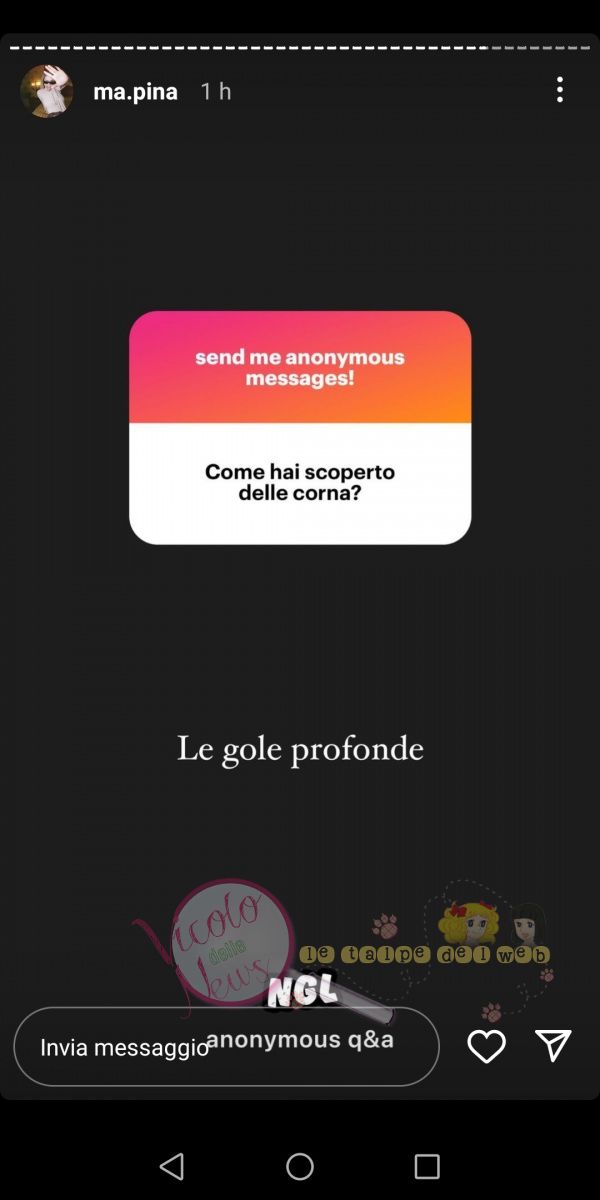
Task: Open recent apps overview
Action: pos(427,1166)
